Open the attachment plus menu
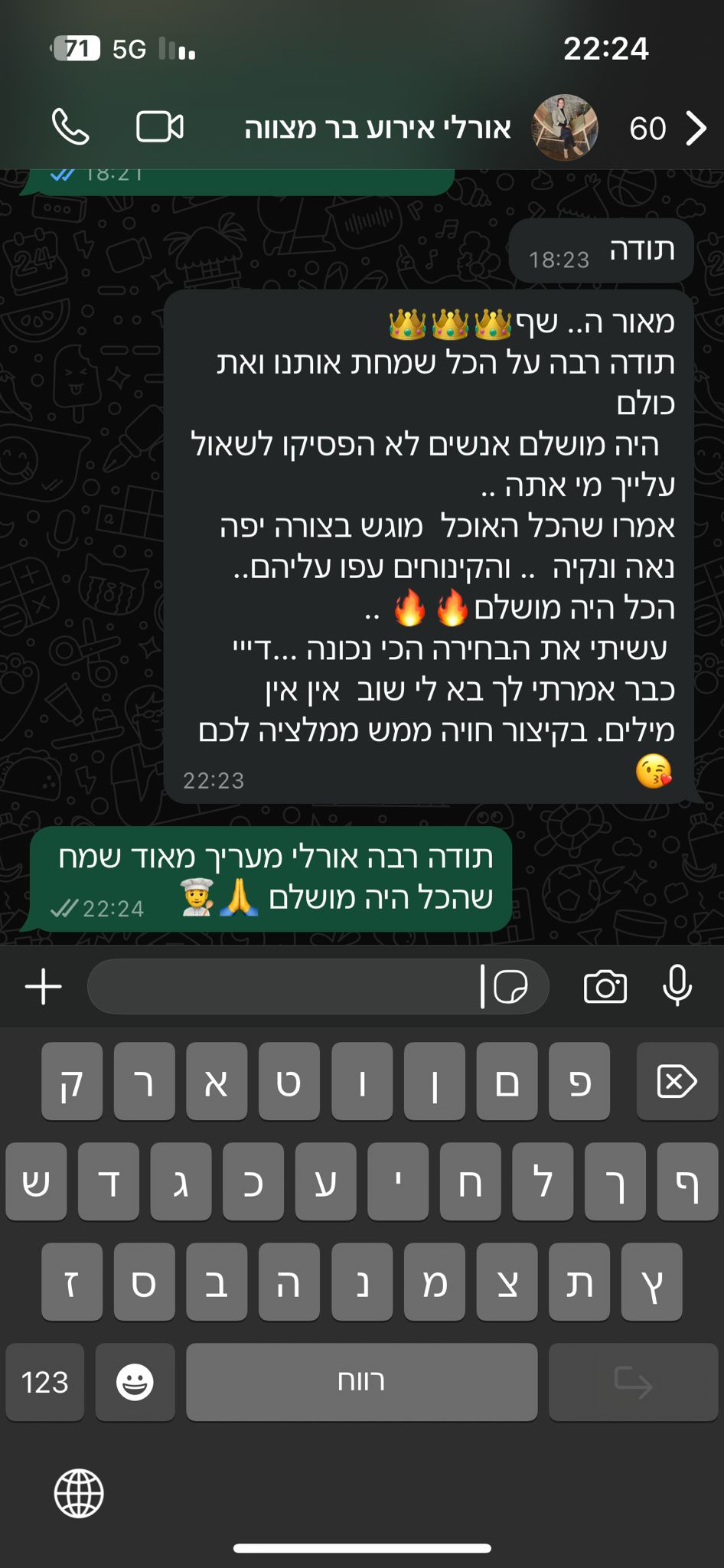Viewport: 724px width, 1568px height. pos(44,987)
